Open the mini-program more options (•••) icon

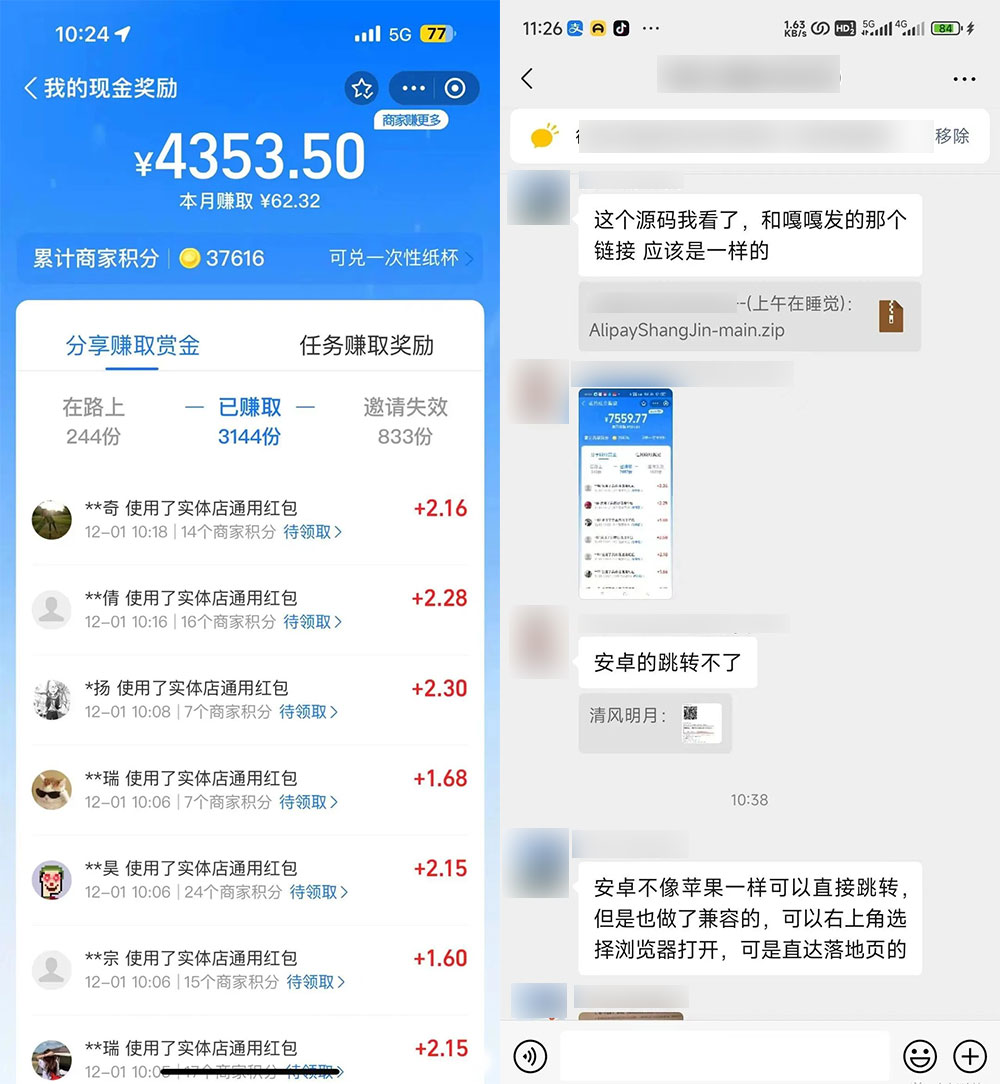tap(412, 88)
